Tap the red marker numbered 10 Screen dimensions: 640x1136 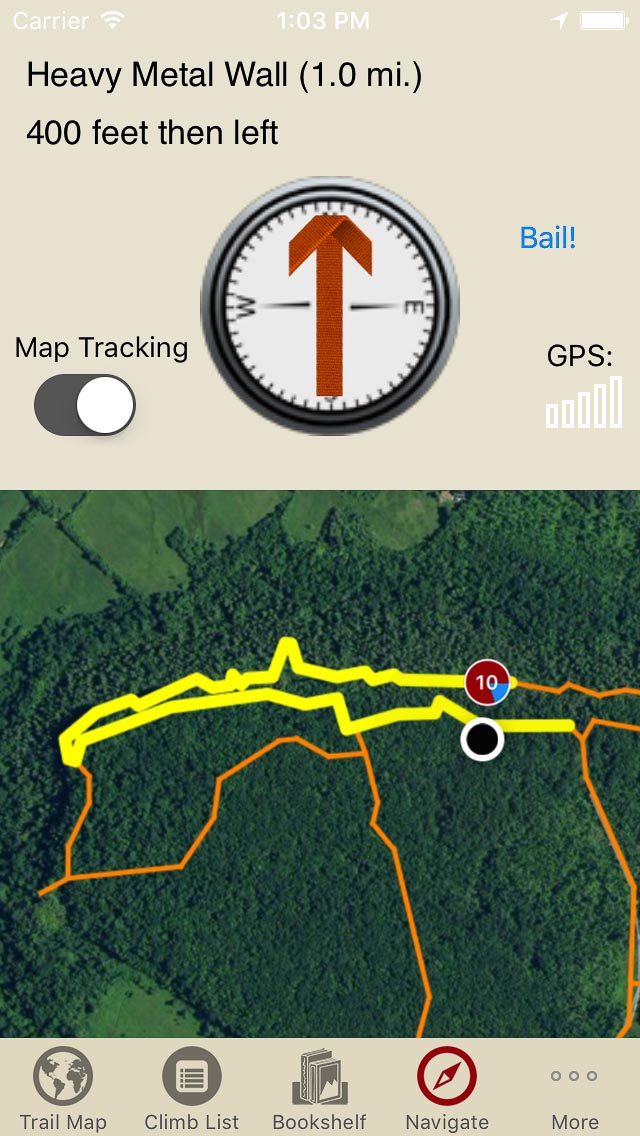pyautogui.click(x=486, y=683)
